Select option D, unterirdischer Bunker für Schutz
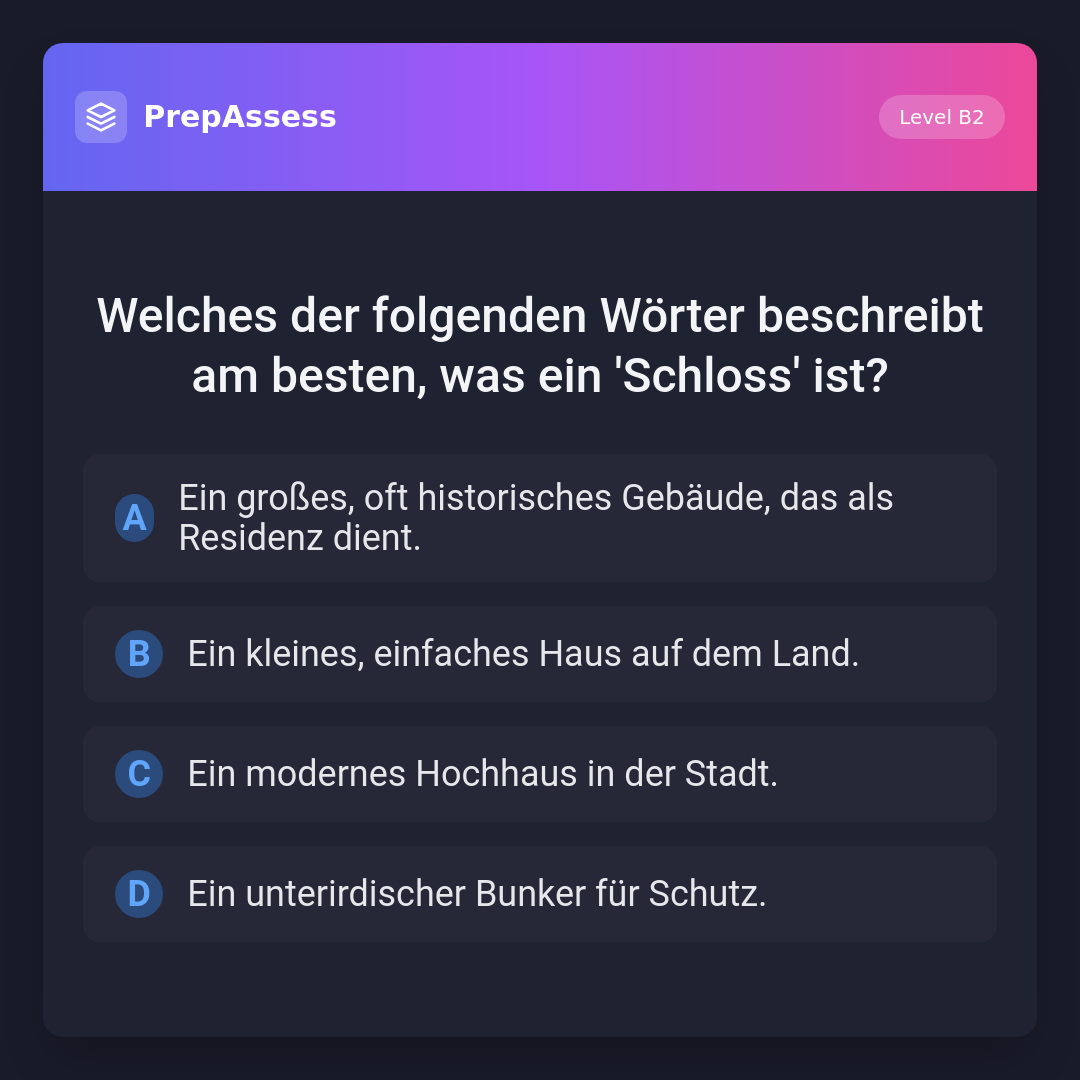 540,894
